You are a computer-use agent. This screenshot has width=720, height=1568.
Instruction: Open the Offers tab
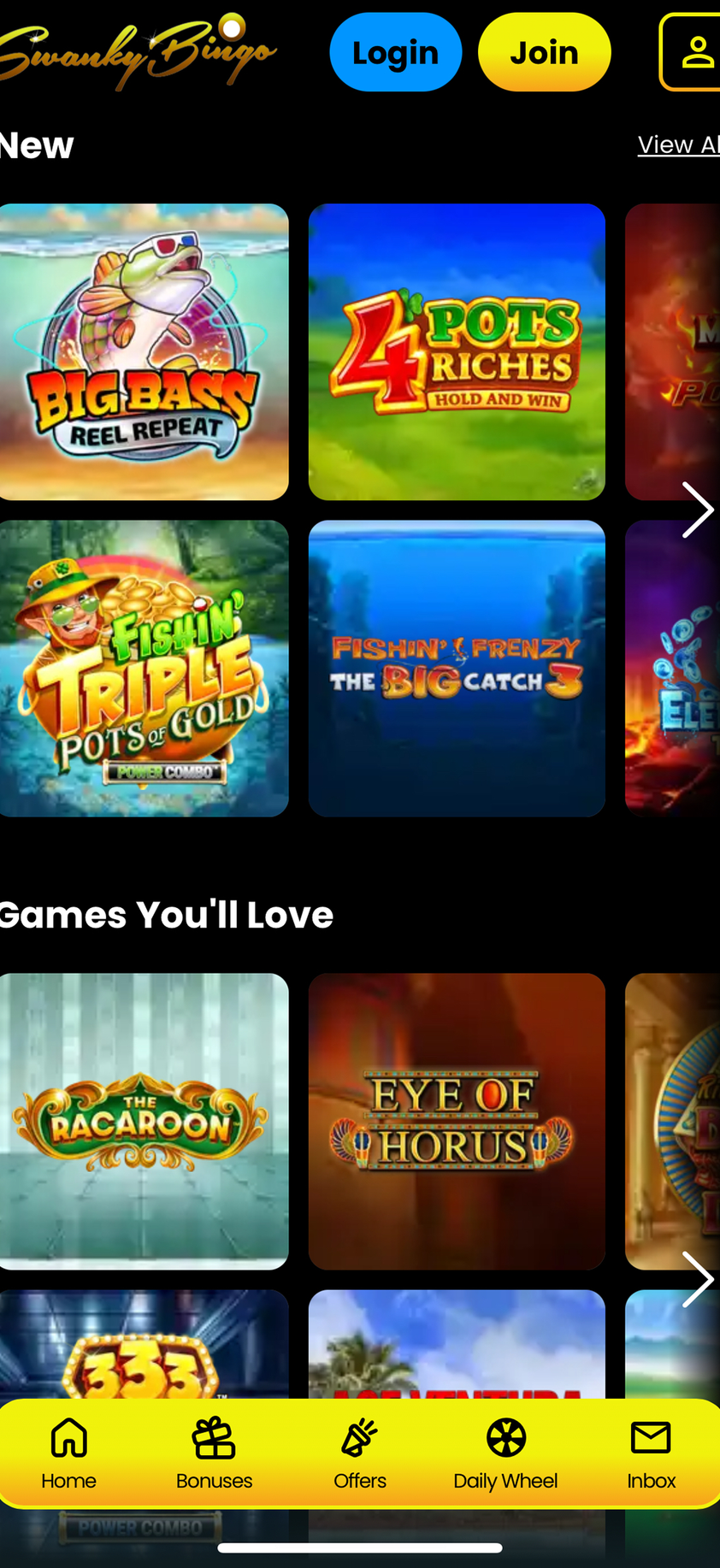pos(360,1453)
